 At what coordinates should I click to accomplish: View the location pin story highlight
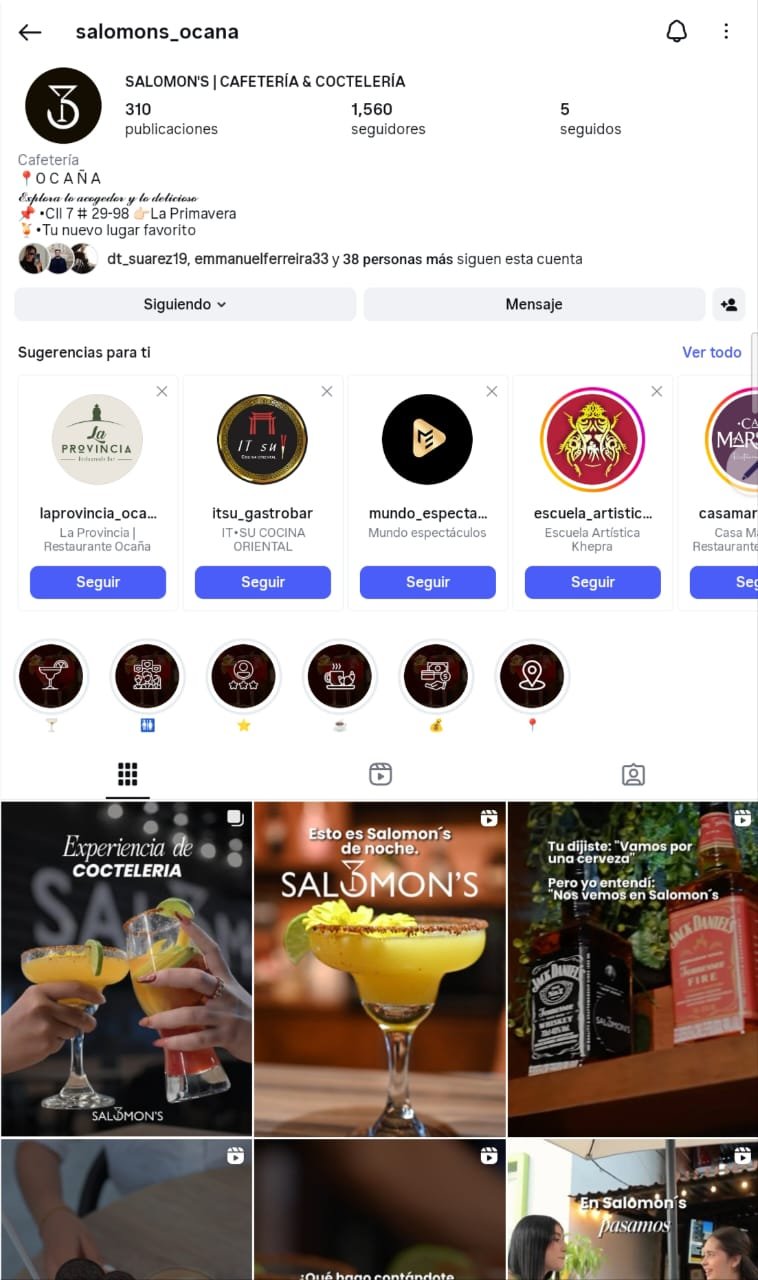532,676
